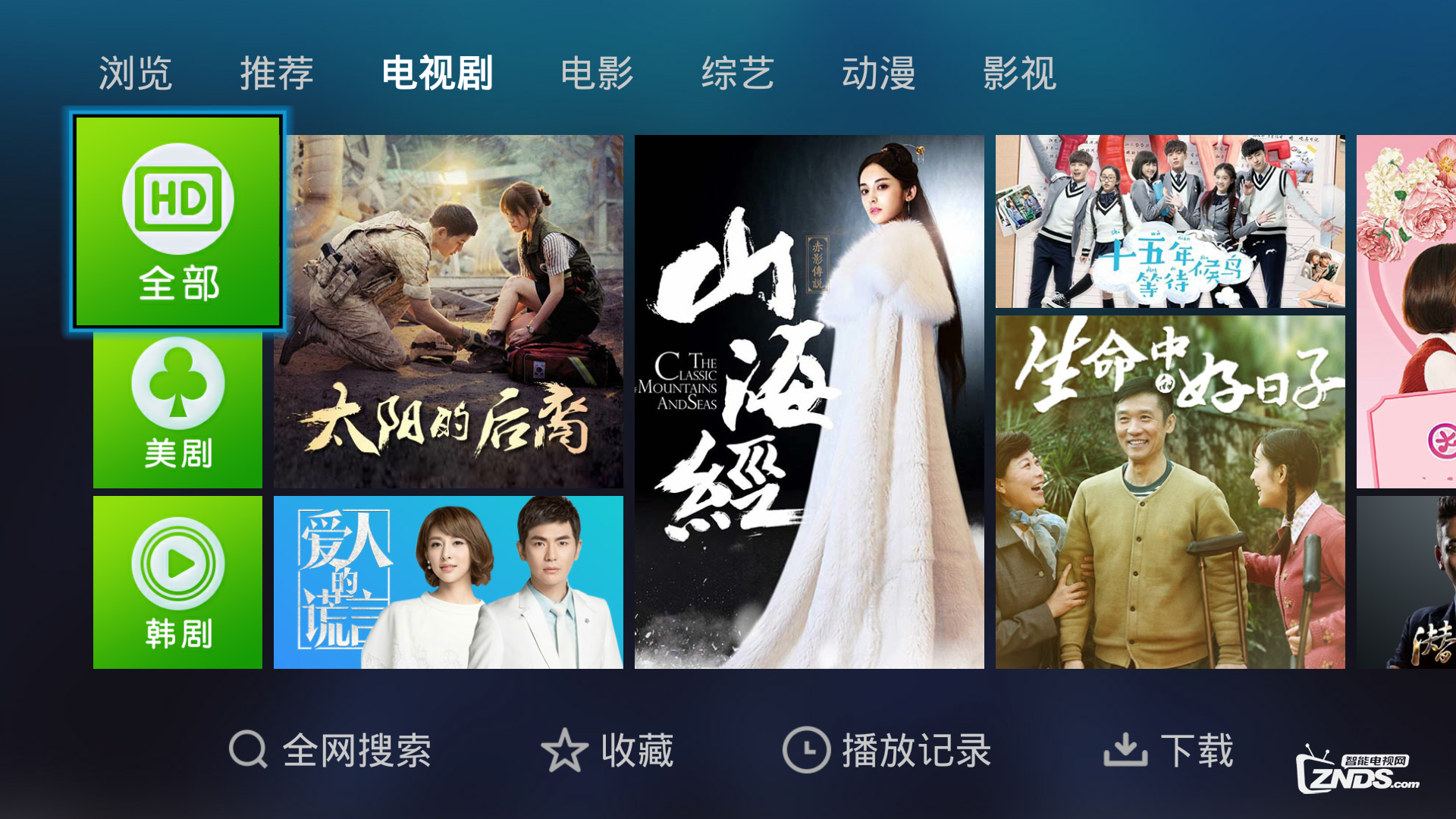Screen dimensions: 1456x819
Task: Open the 综艺 tab
Action: (x=737, y=74)
